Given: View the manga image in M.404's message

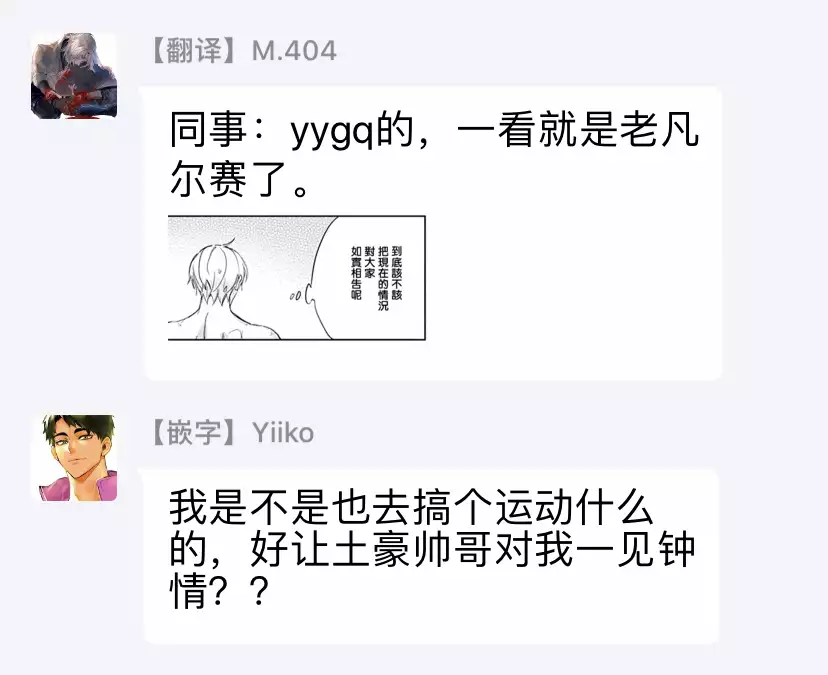Looking at the screenshot, I should point(296,278).
